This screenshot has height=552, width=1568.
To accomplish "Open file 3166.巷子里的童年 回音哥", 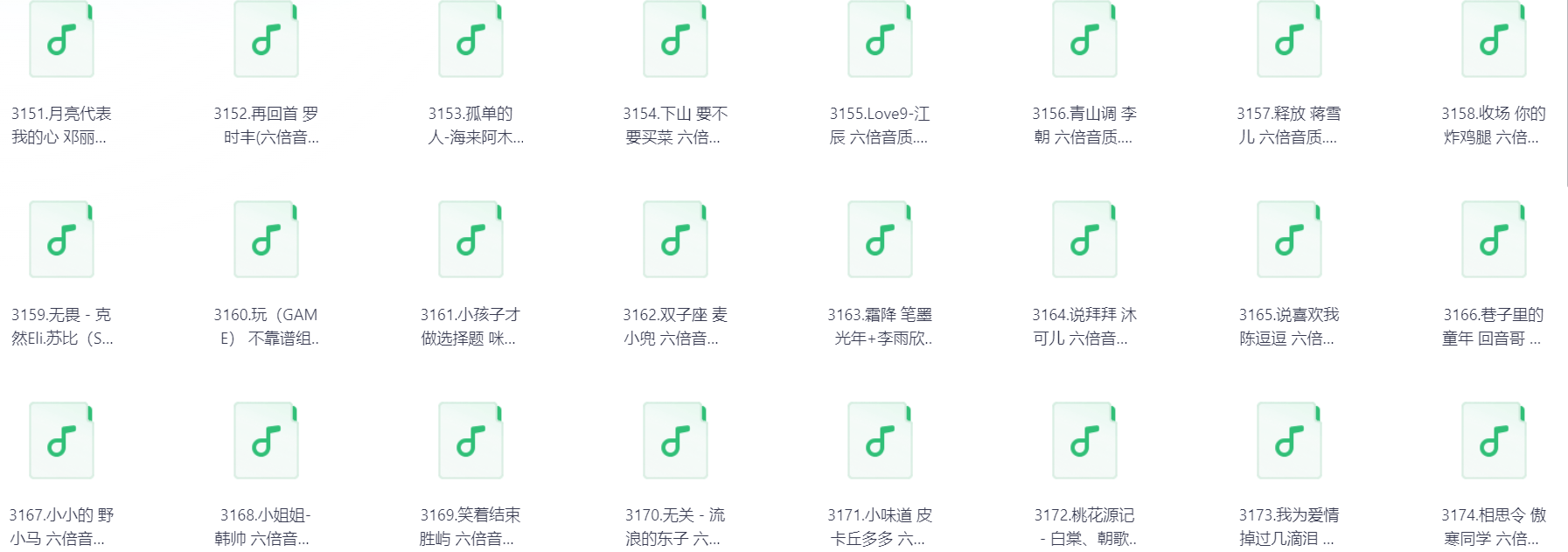I will pos(1494,241).
